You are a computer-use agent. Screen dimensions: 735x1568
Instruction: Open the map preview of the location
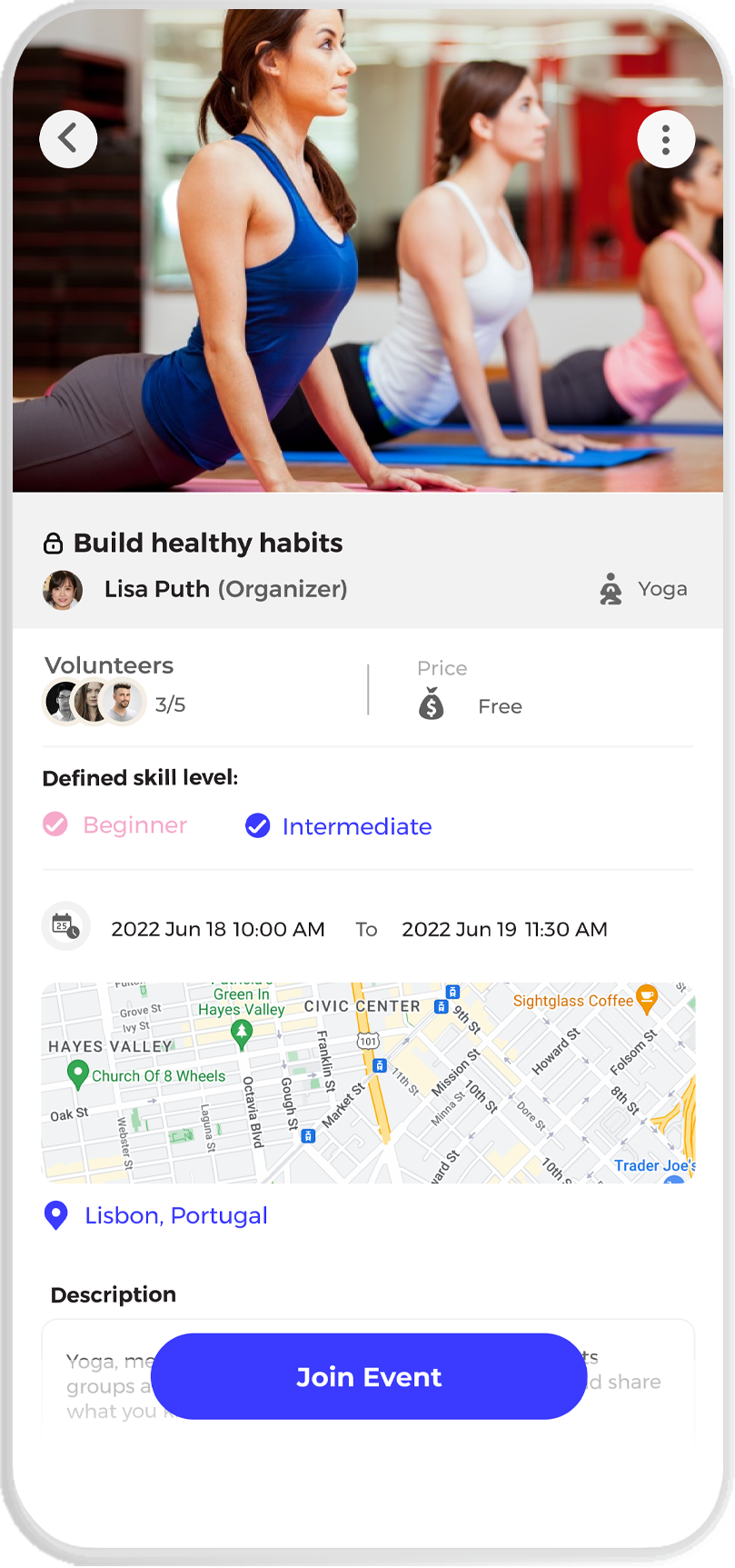(368, 1082)
